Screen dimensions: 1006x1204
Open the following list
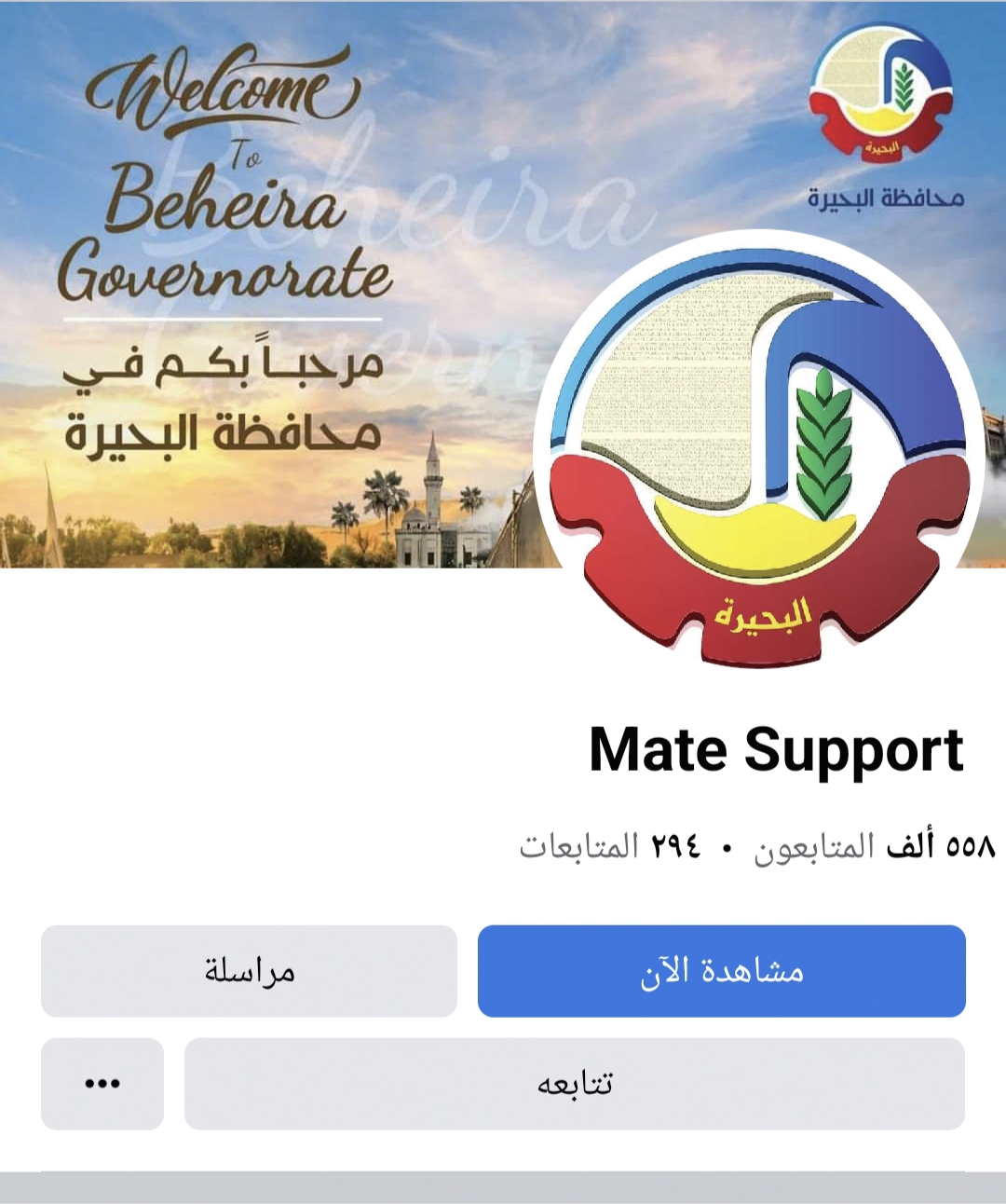pyautogui.click(x=610, y=846)
